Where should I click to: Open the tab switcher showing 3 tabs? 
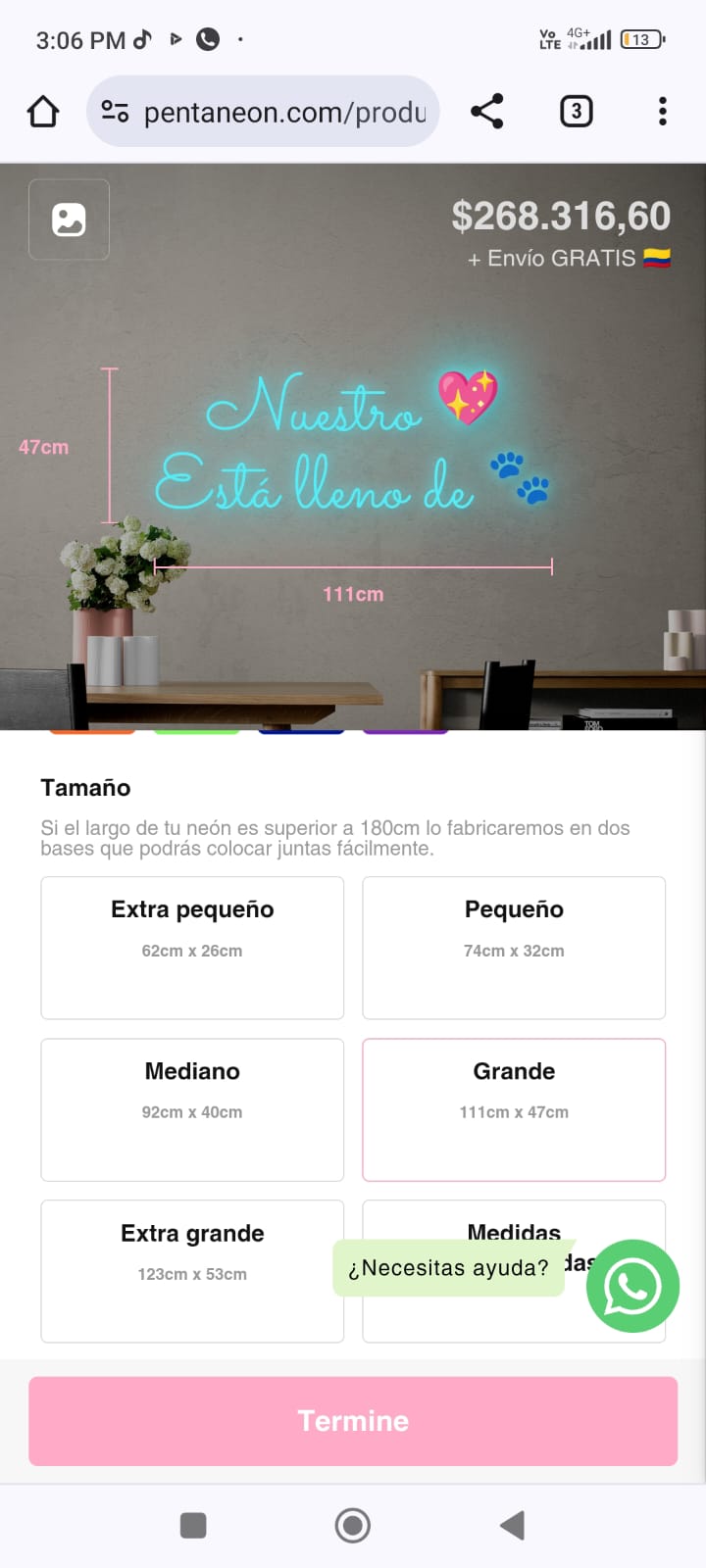(576, 112)
